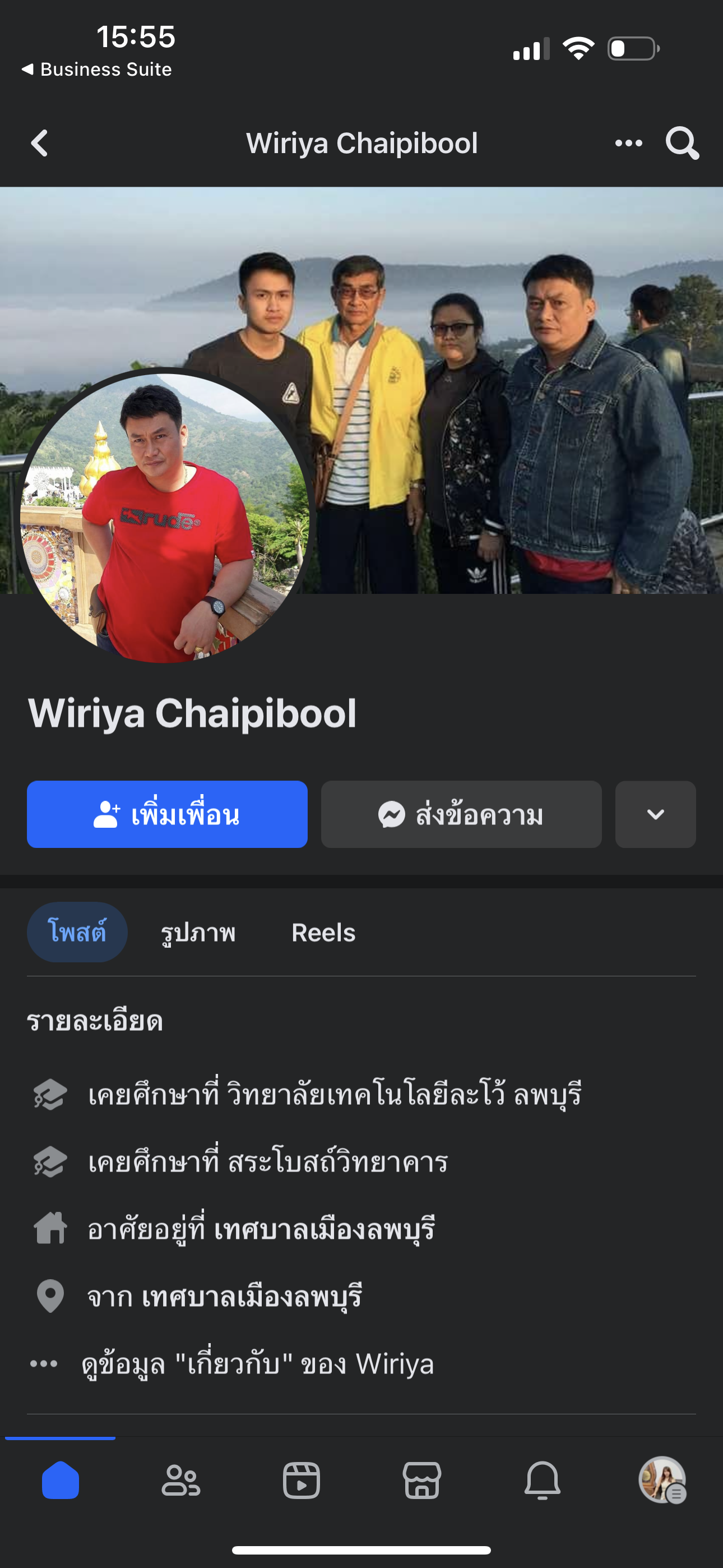Open Wiriya's circular profile picture

[x=164, y=518]
